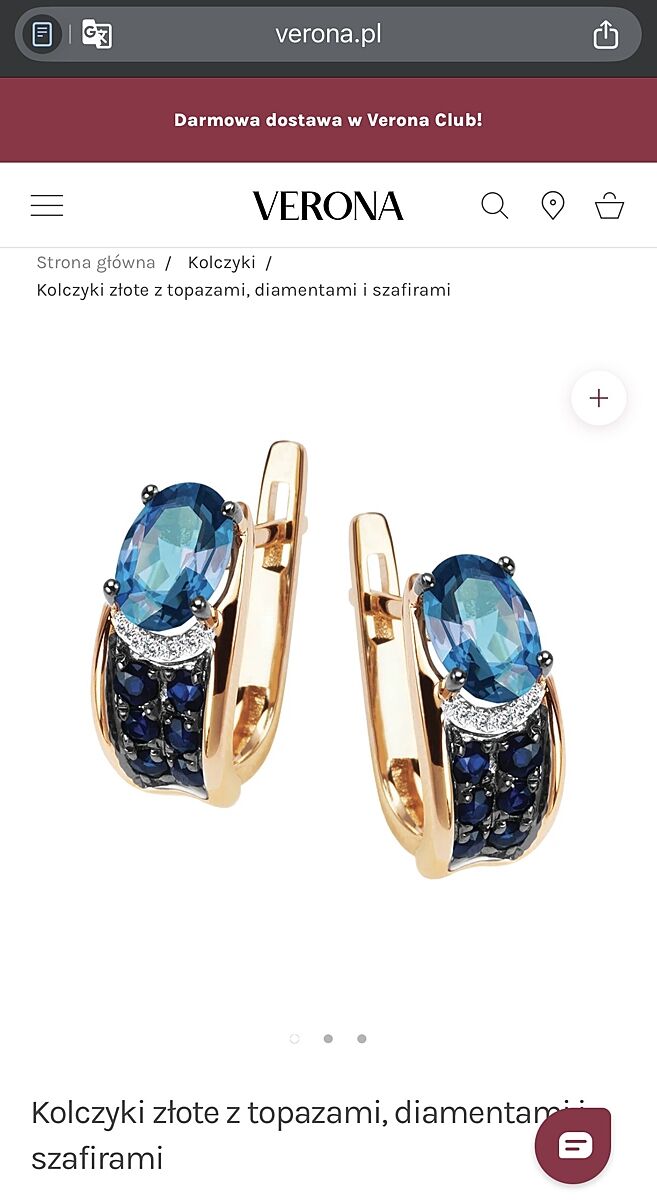Open the reader mode icon

click(x=42, y=35)
